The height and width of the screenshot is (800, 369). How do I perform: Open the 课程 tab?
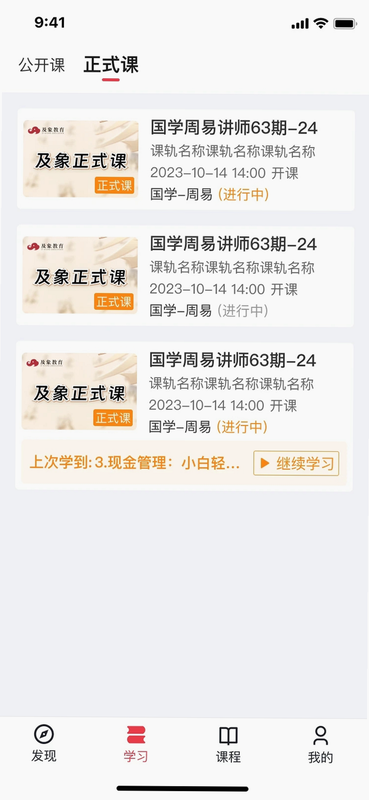tap(228, 744)
